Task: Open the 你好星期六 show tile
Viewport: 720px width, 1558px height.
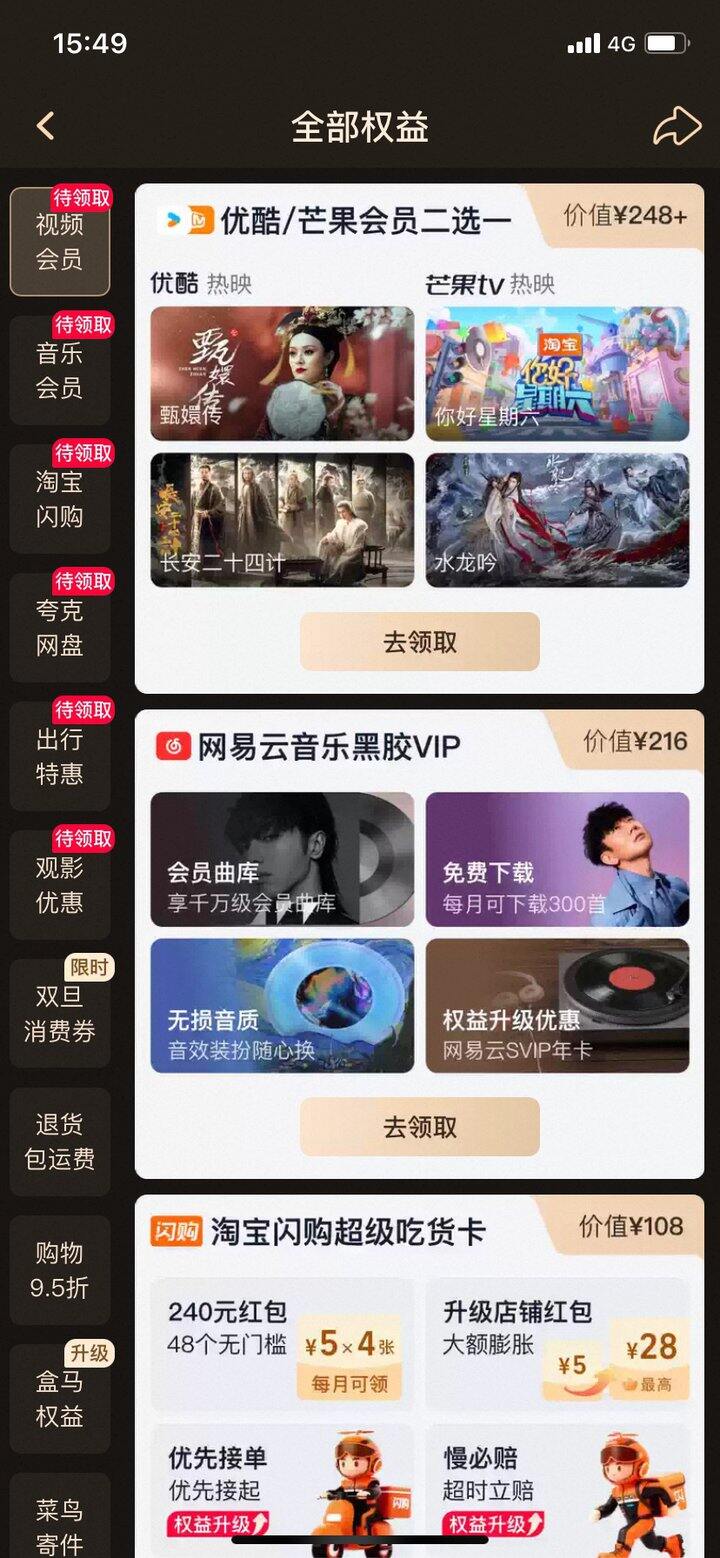Action: coord(557,374)
